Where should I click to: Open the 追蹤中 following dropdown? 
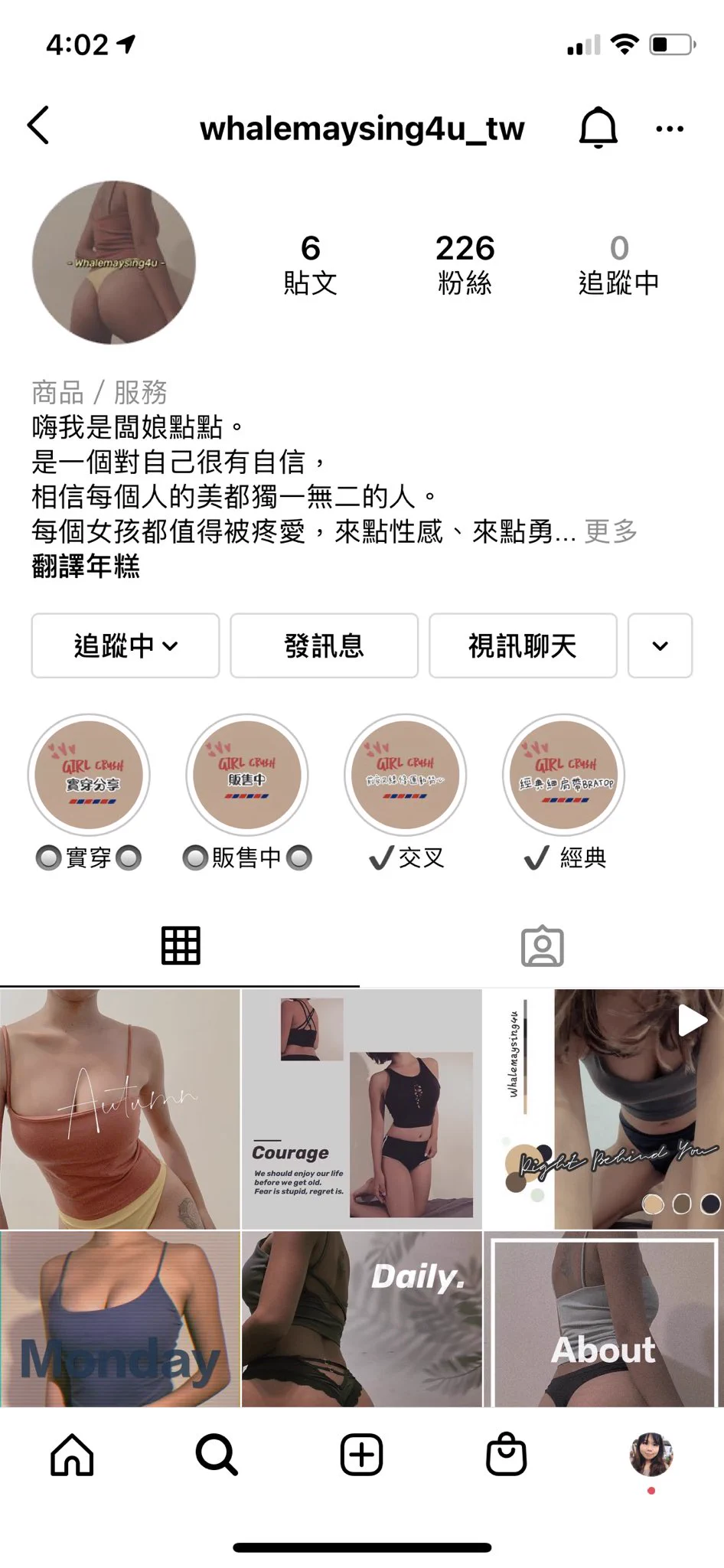pyautogui.click(x=126, y=645)
